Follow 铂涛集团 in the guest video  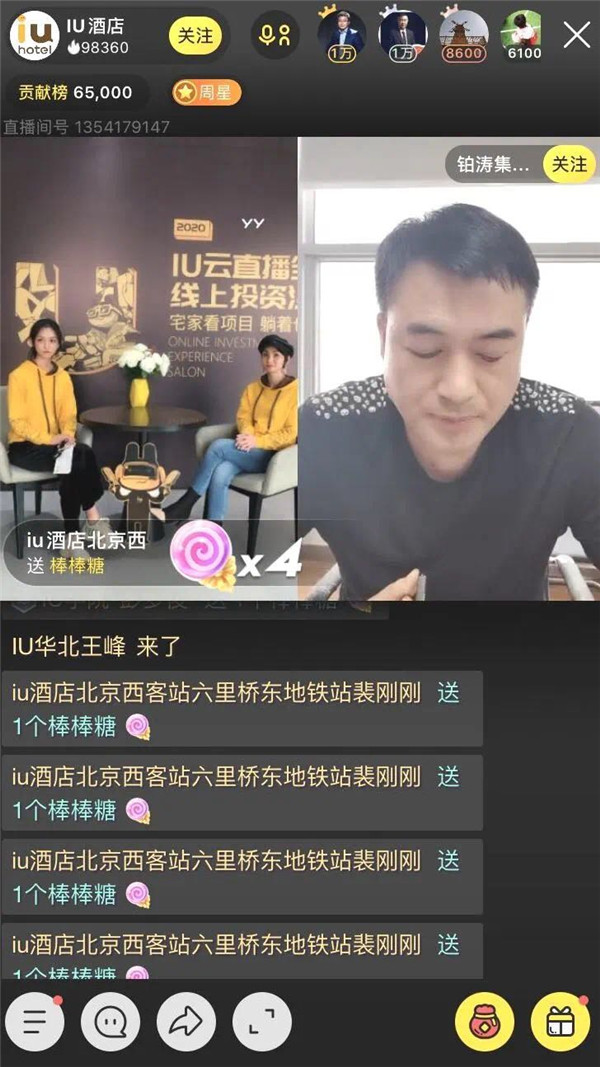(569, 164)
